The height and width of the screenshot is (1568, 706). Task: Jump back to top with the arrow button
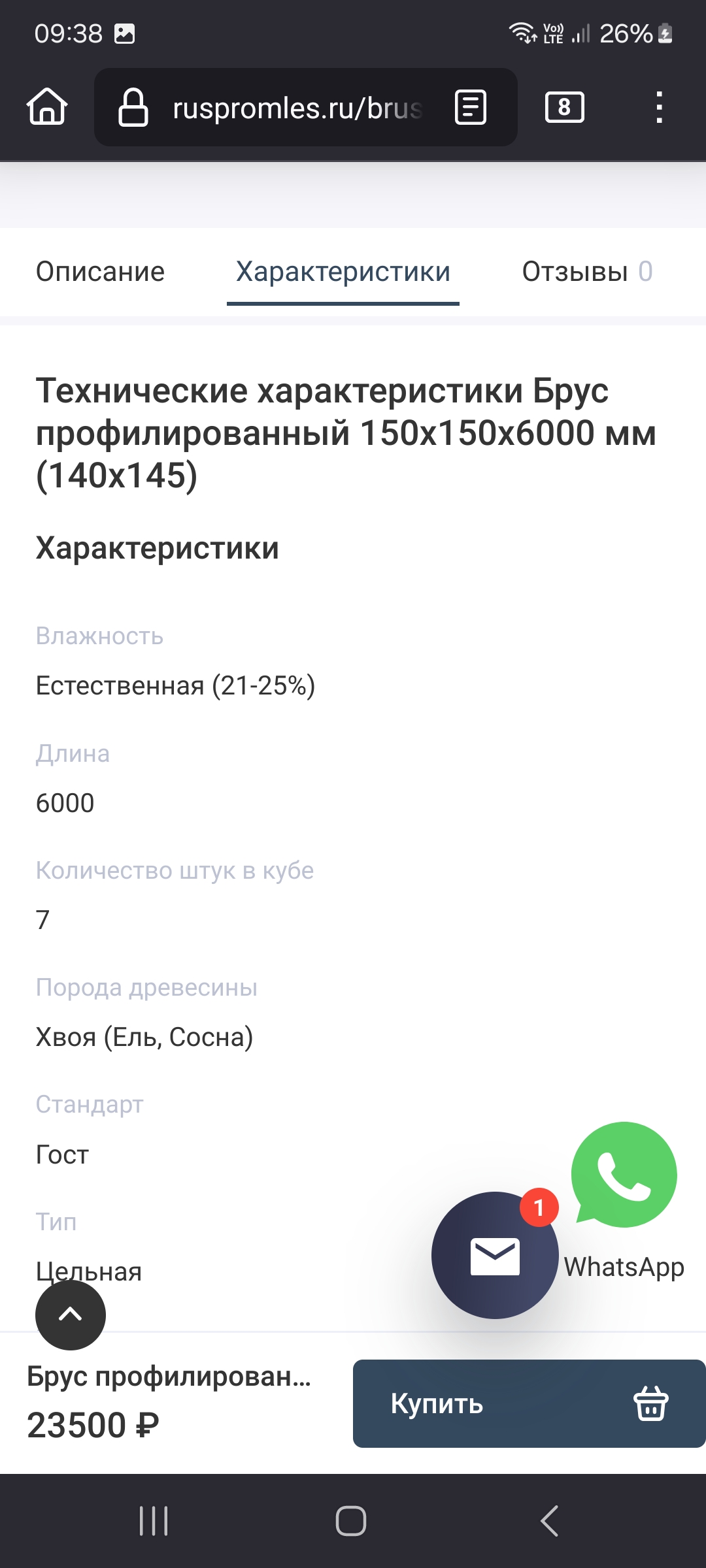pos(71,1315)
